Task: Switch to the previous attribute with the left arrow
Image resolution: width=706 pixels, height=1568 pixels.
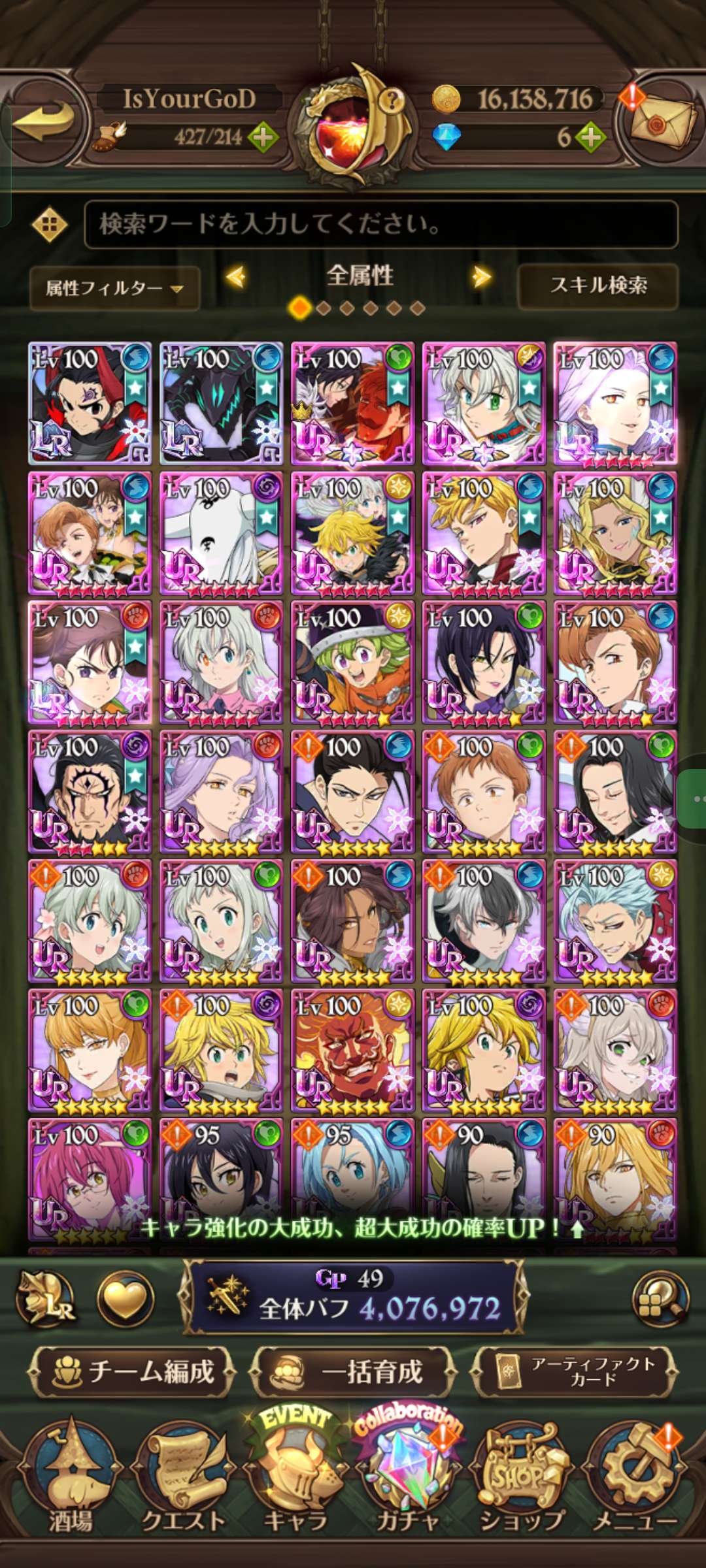Action: pos(236,277)
